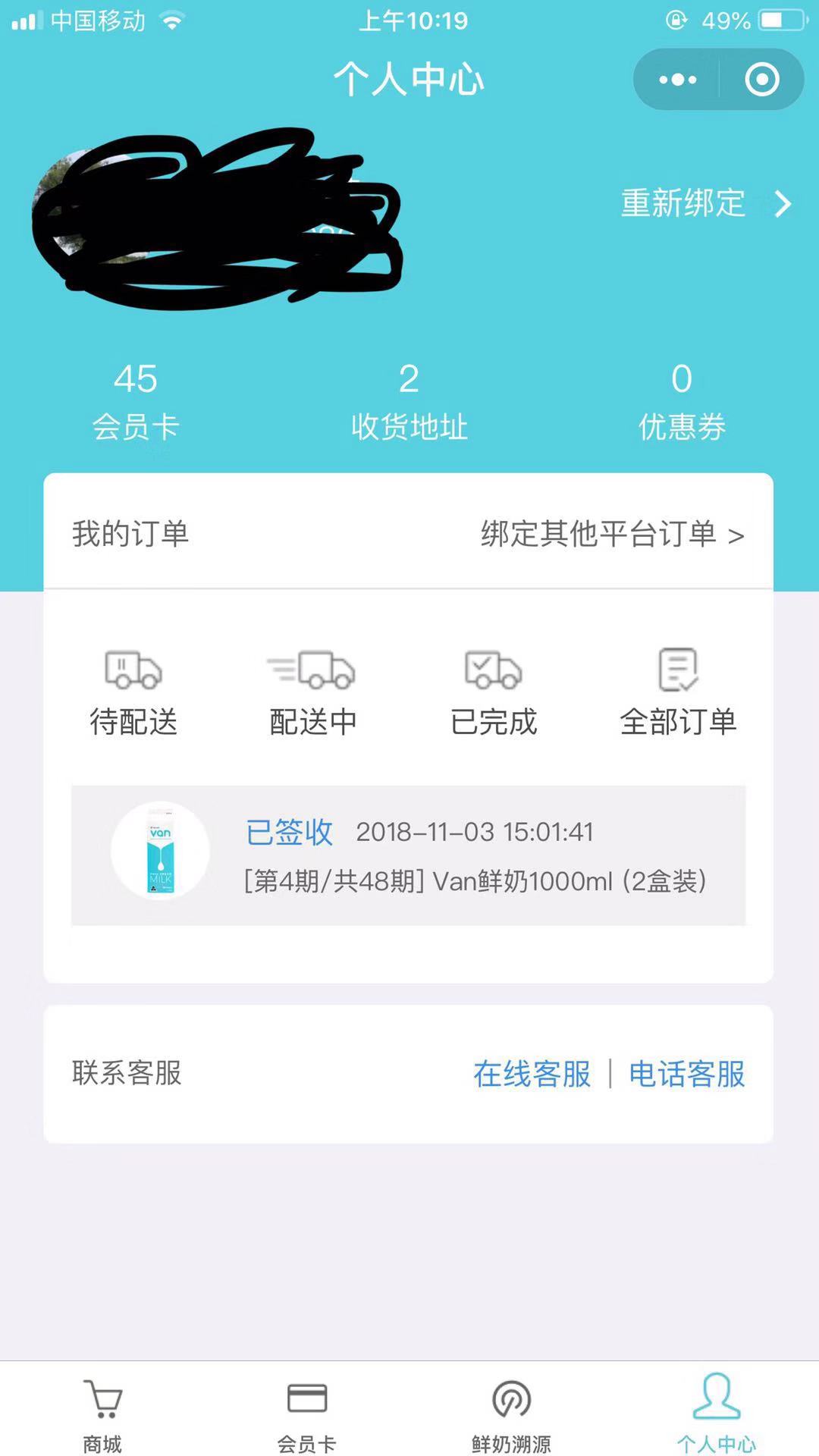819x1456 pixels.
Task: Tap 重新绑定 to rebind account
Action: [x=706, y=203]
